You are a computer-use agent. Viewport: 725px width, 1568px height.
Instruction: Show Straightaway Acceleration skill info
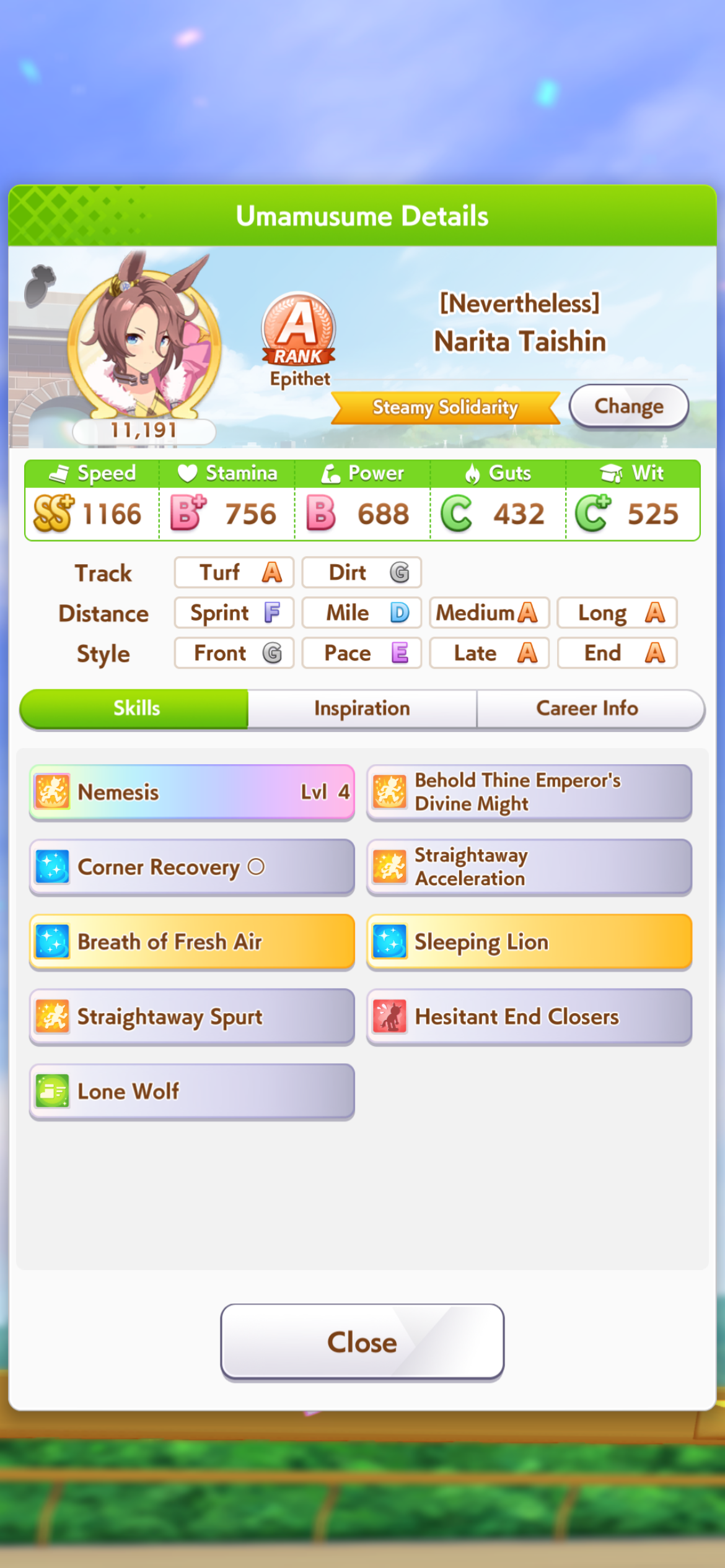pyautogui.click(x=529, y=867)
